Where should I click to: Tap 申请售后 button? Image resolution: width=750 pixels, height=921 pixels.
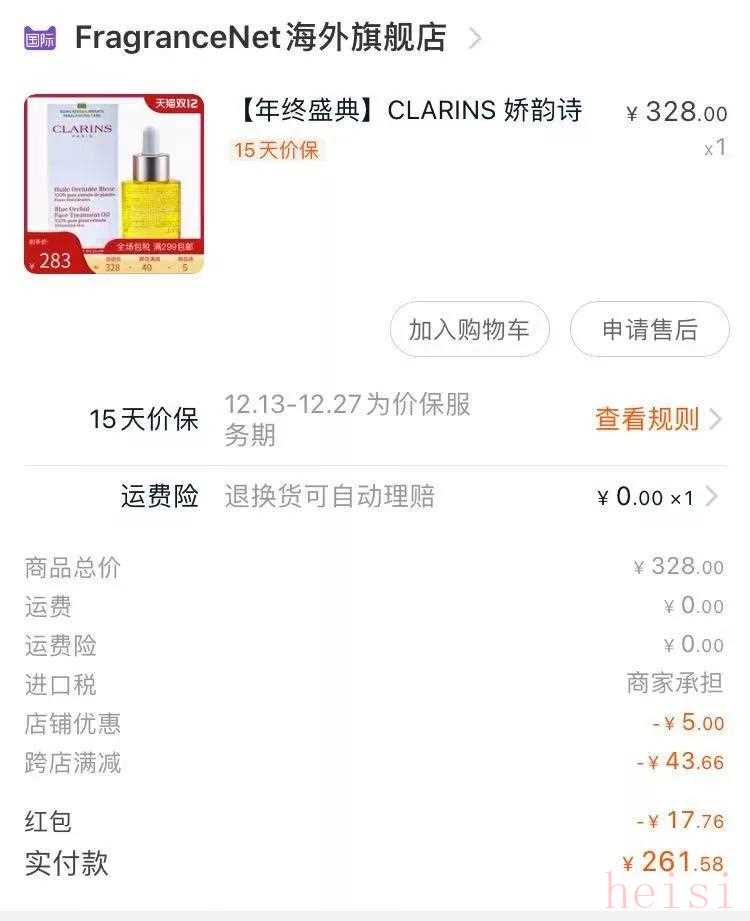(x=649, y=330)
